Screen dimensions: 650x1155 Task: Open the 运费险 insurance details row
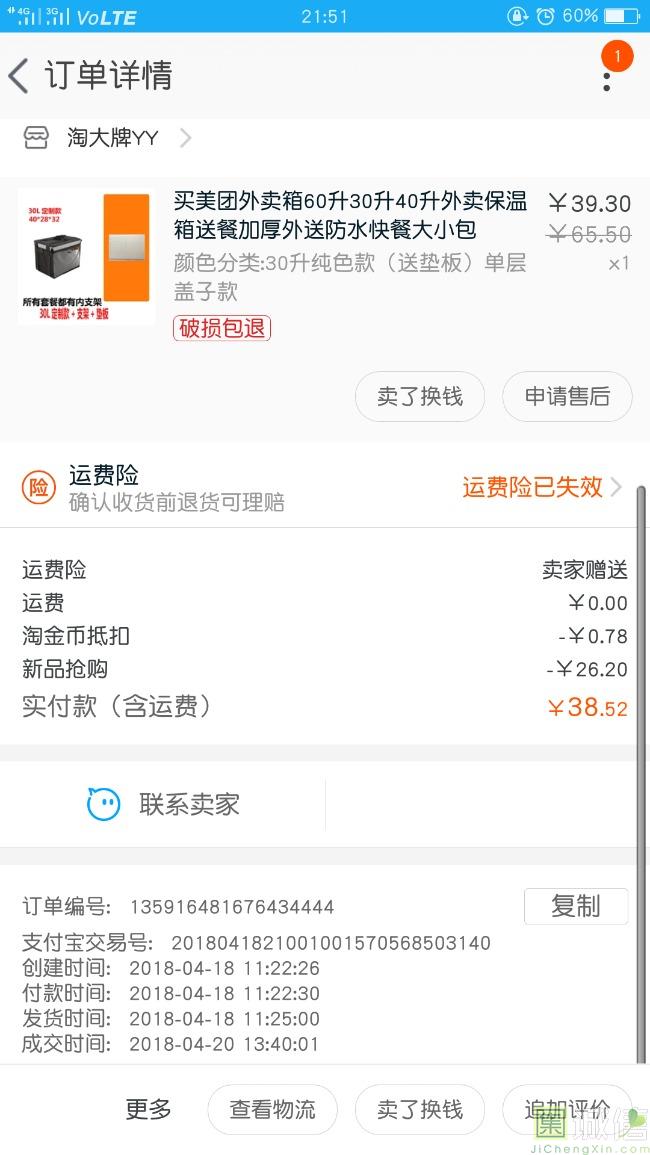(325, 488)
